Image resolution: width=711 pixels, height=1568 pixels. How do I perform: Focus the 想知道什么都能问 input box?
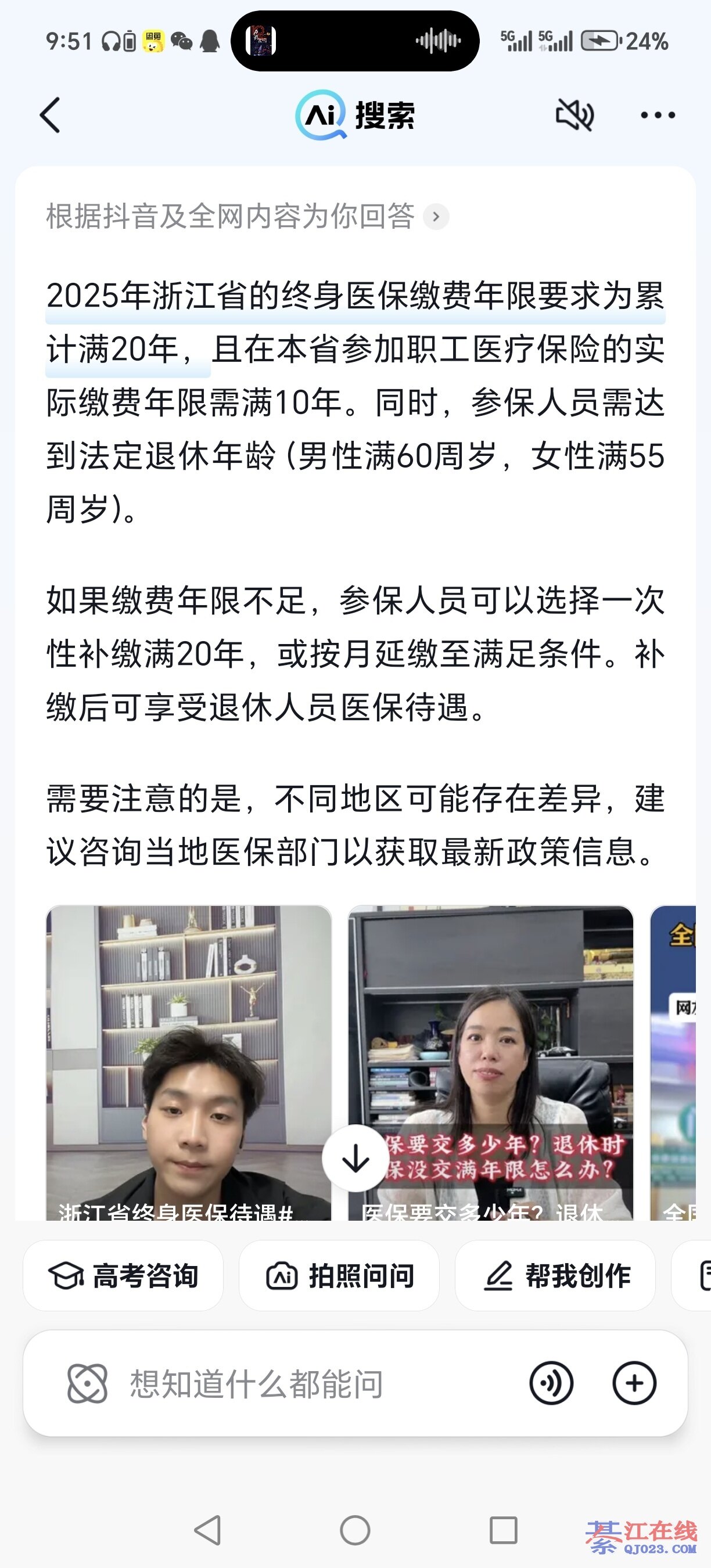tap(304, 1383)
